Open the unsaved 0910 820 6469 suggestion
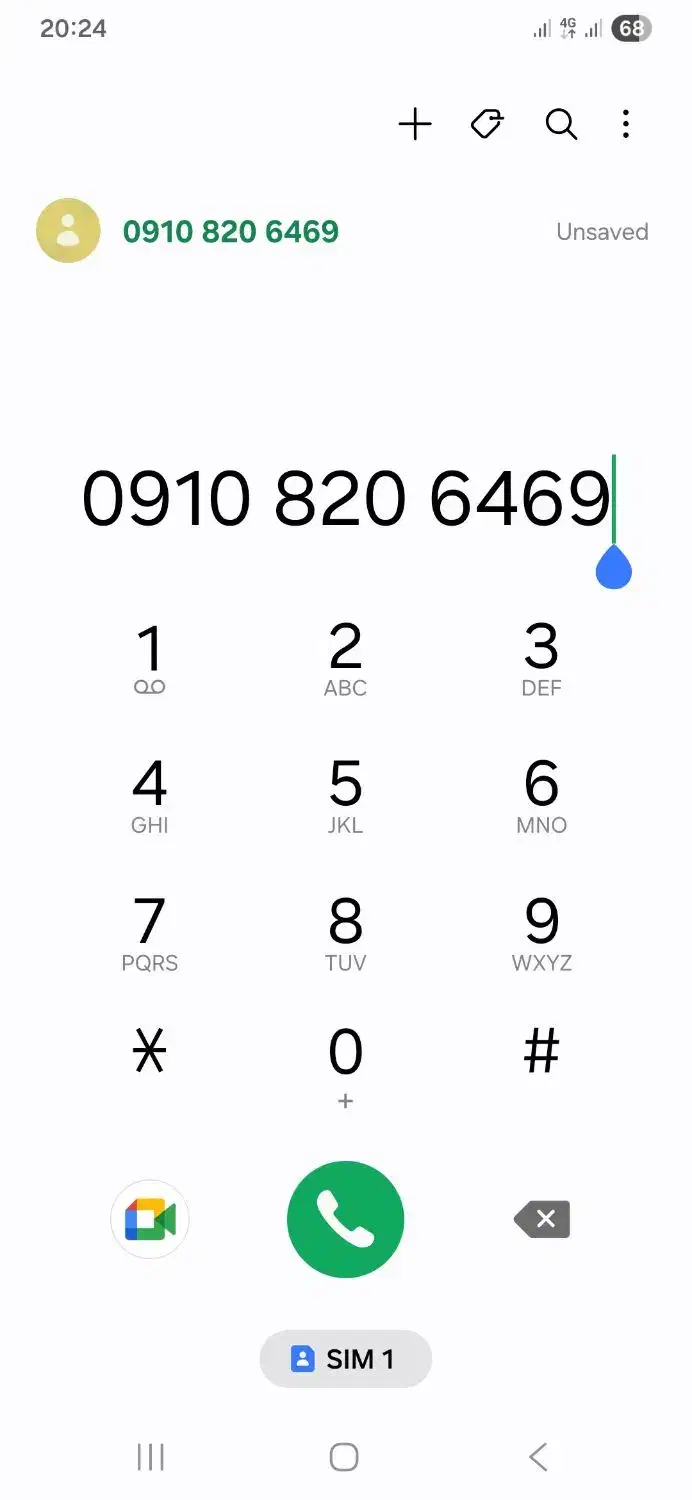Screen dimensions: 692x1500 pyautogui.click(x=346, y=232)
